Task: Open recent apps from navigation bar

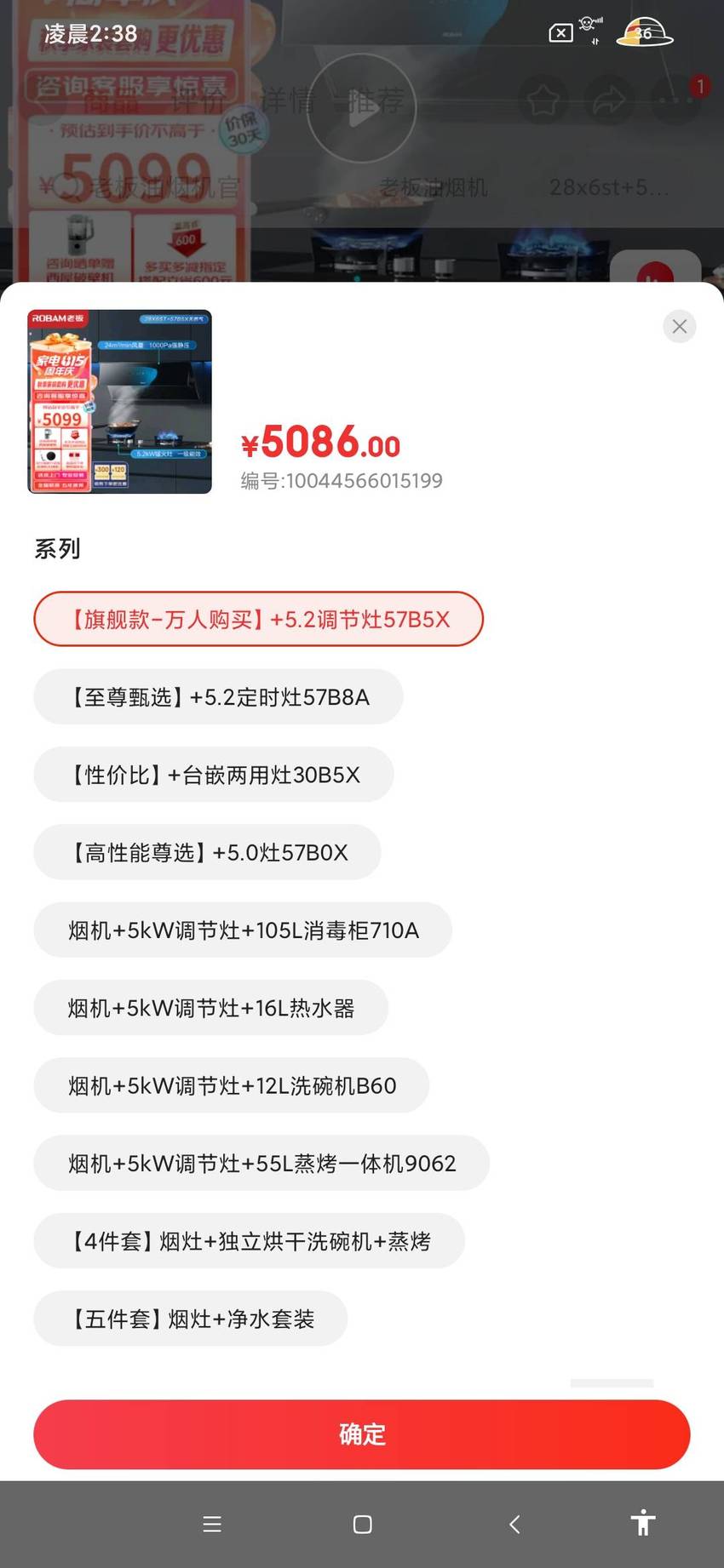Action: 212,1524
